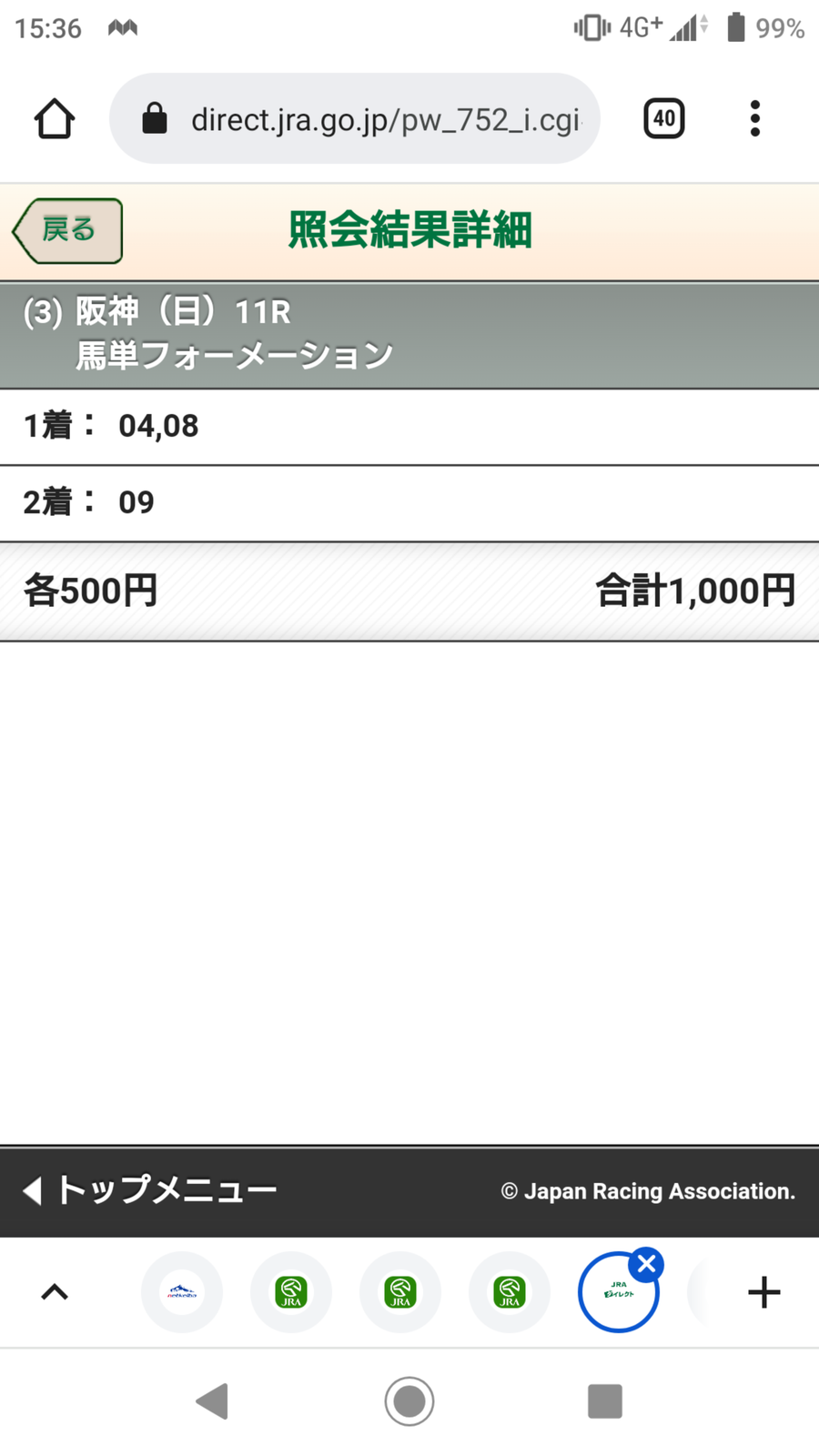Image resolution: width=819 pixels, height=1456 pixels.
Task: Collapse the tab strip with up chevron
Action: (55, 1292)
